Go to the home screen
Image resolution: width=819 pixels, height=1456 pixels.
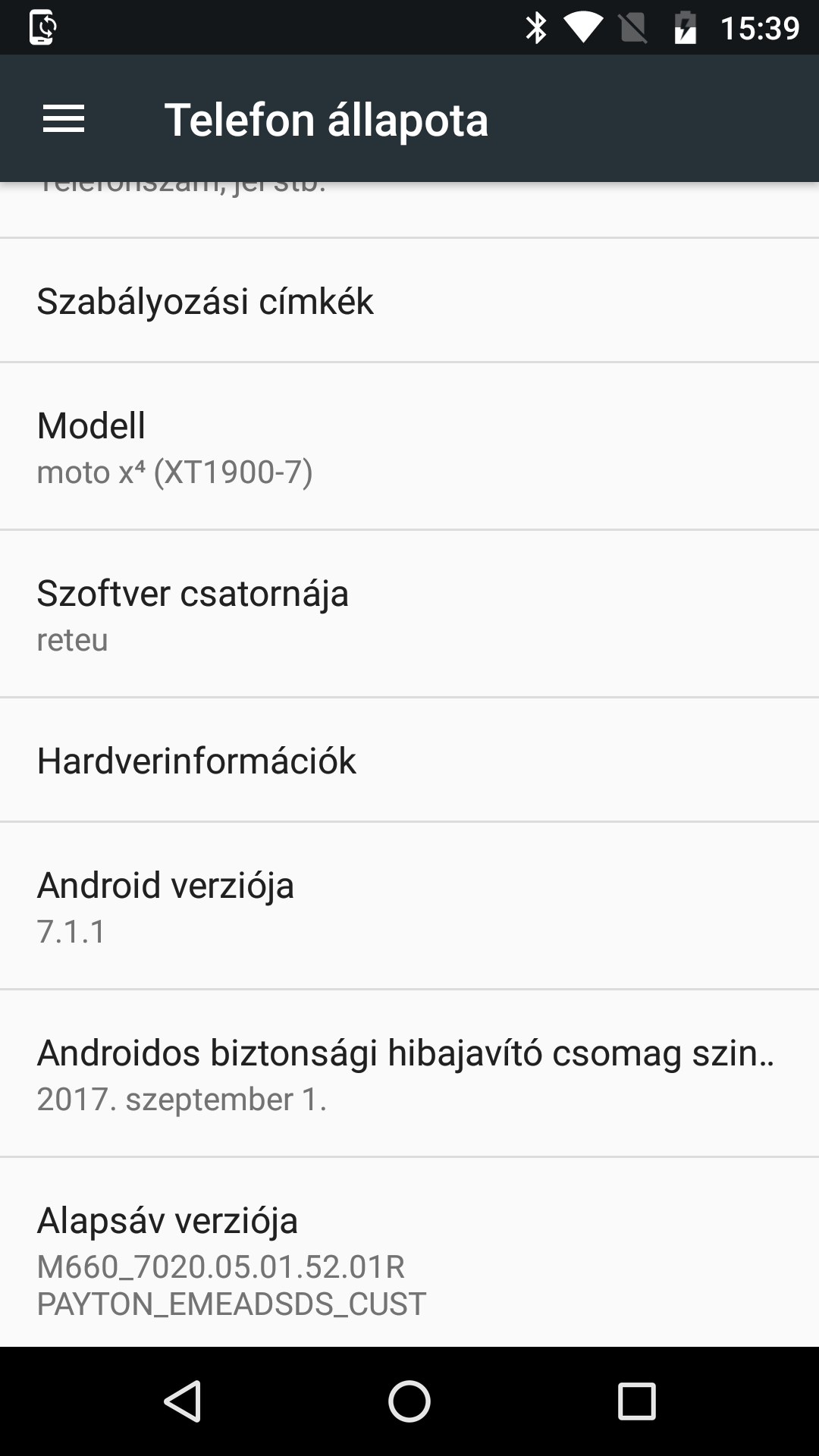409,1401
